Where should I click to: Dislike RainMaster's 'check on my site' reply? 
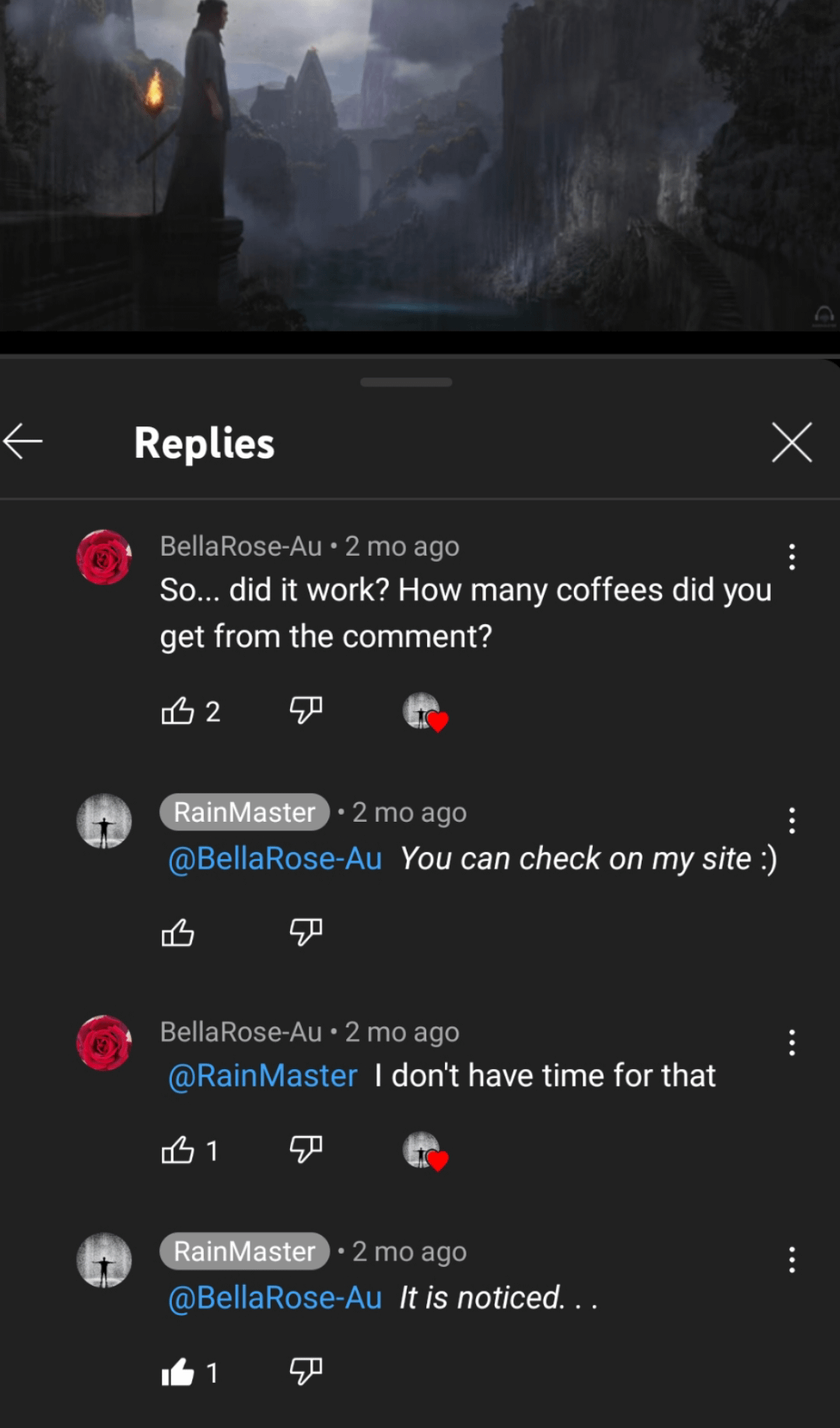coord(305,931)
